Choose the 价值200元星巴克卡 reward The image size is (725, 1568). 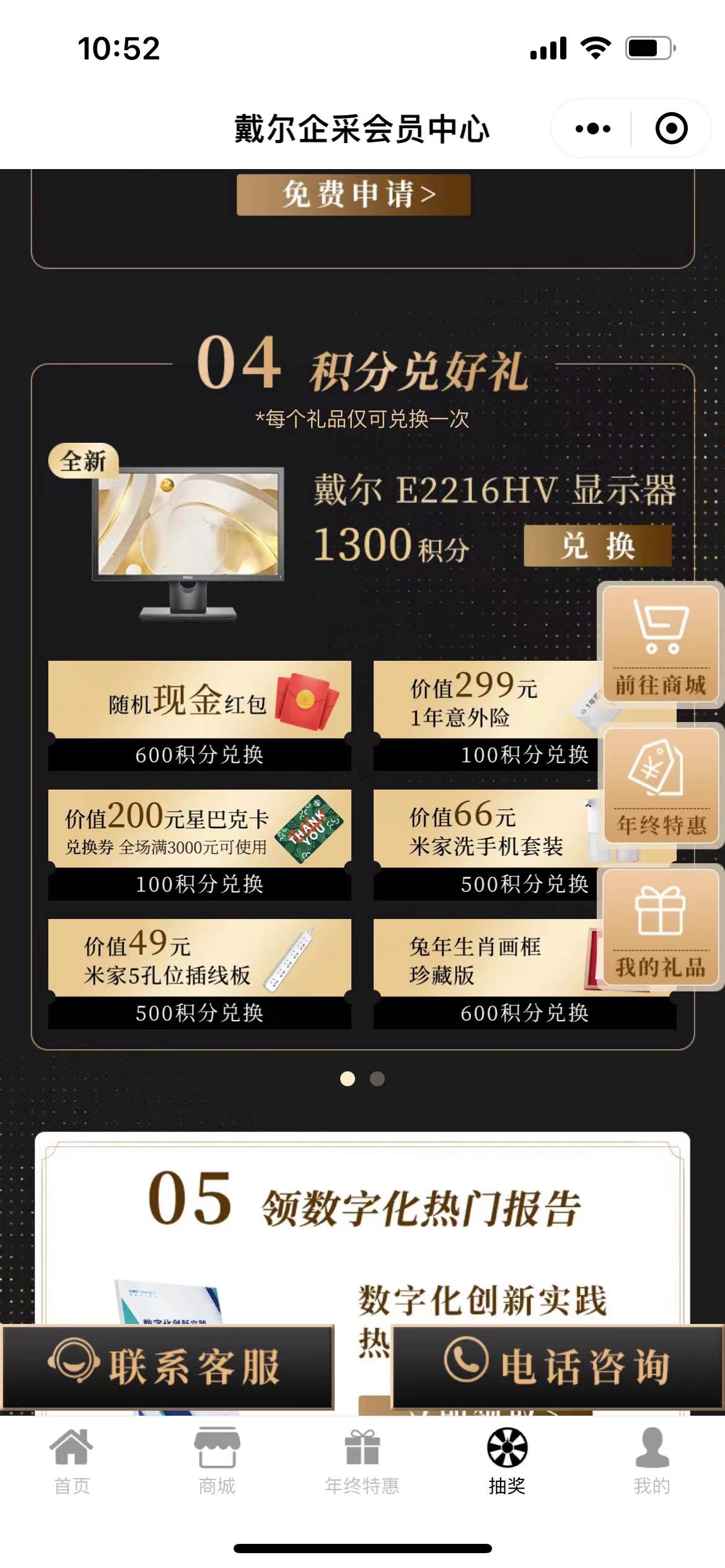[200, 844]
